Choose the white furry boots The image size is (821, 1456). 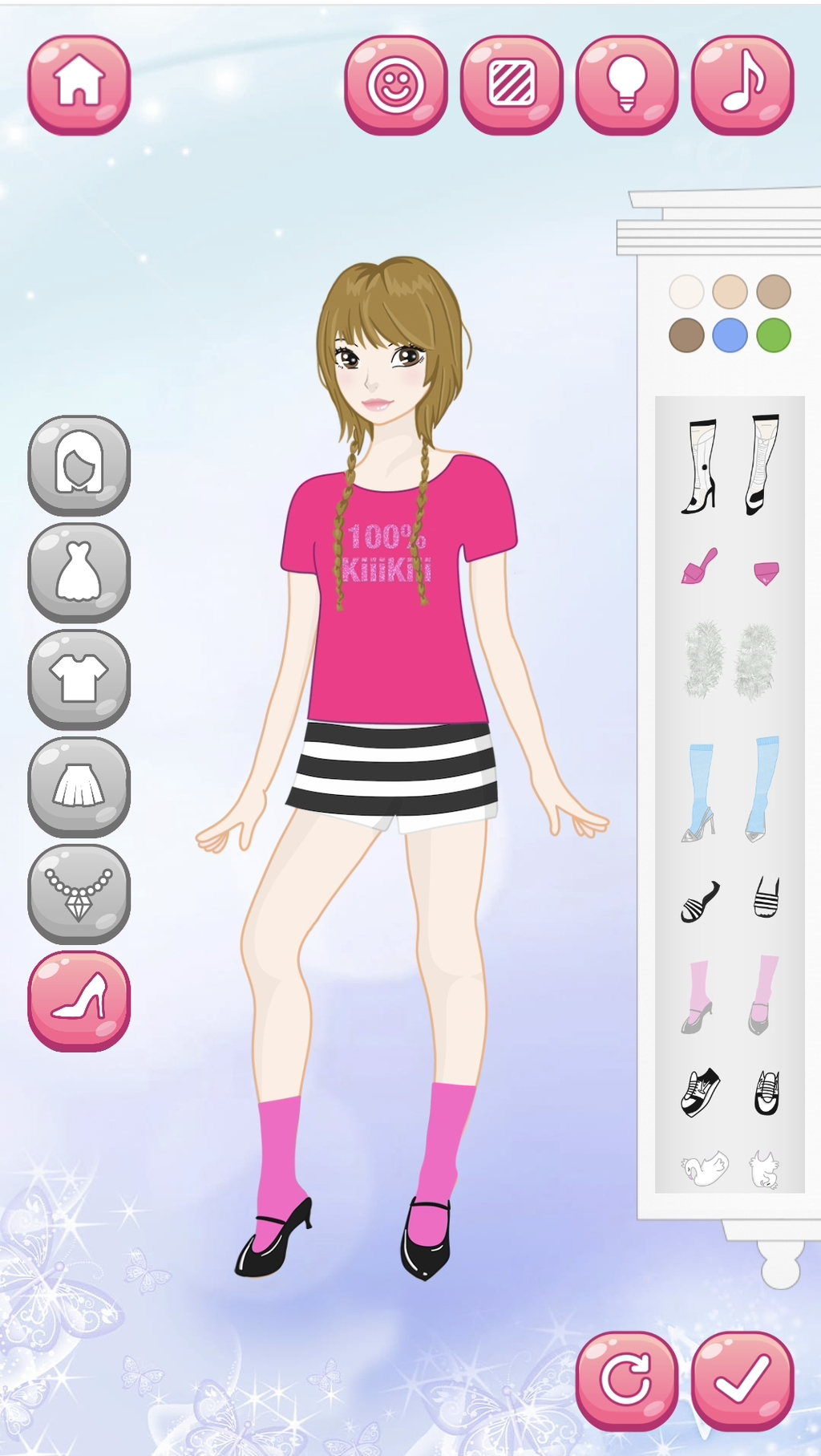[x=730, y=659]
